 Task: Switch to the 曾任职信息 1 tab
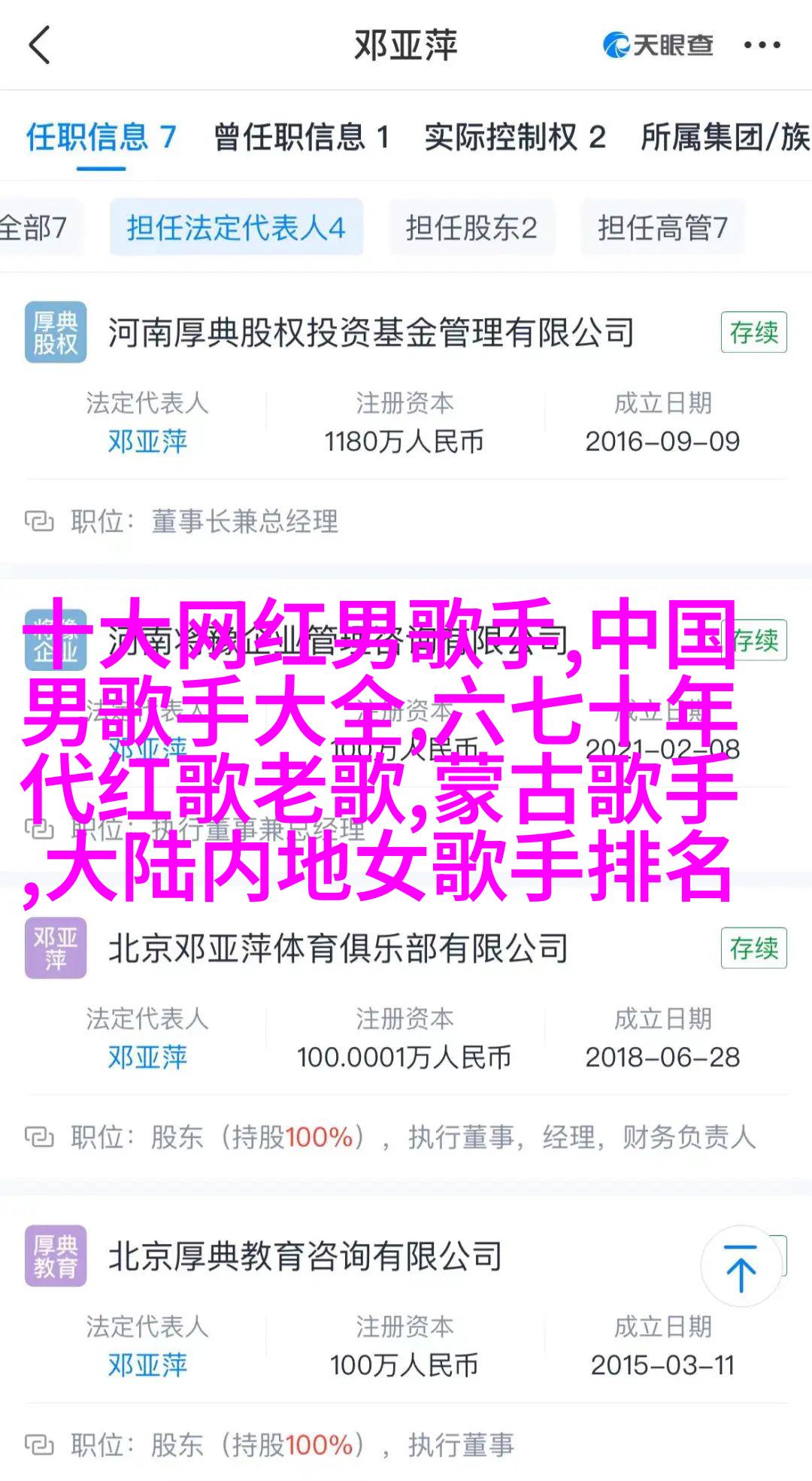coord(301,138)
